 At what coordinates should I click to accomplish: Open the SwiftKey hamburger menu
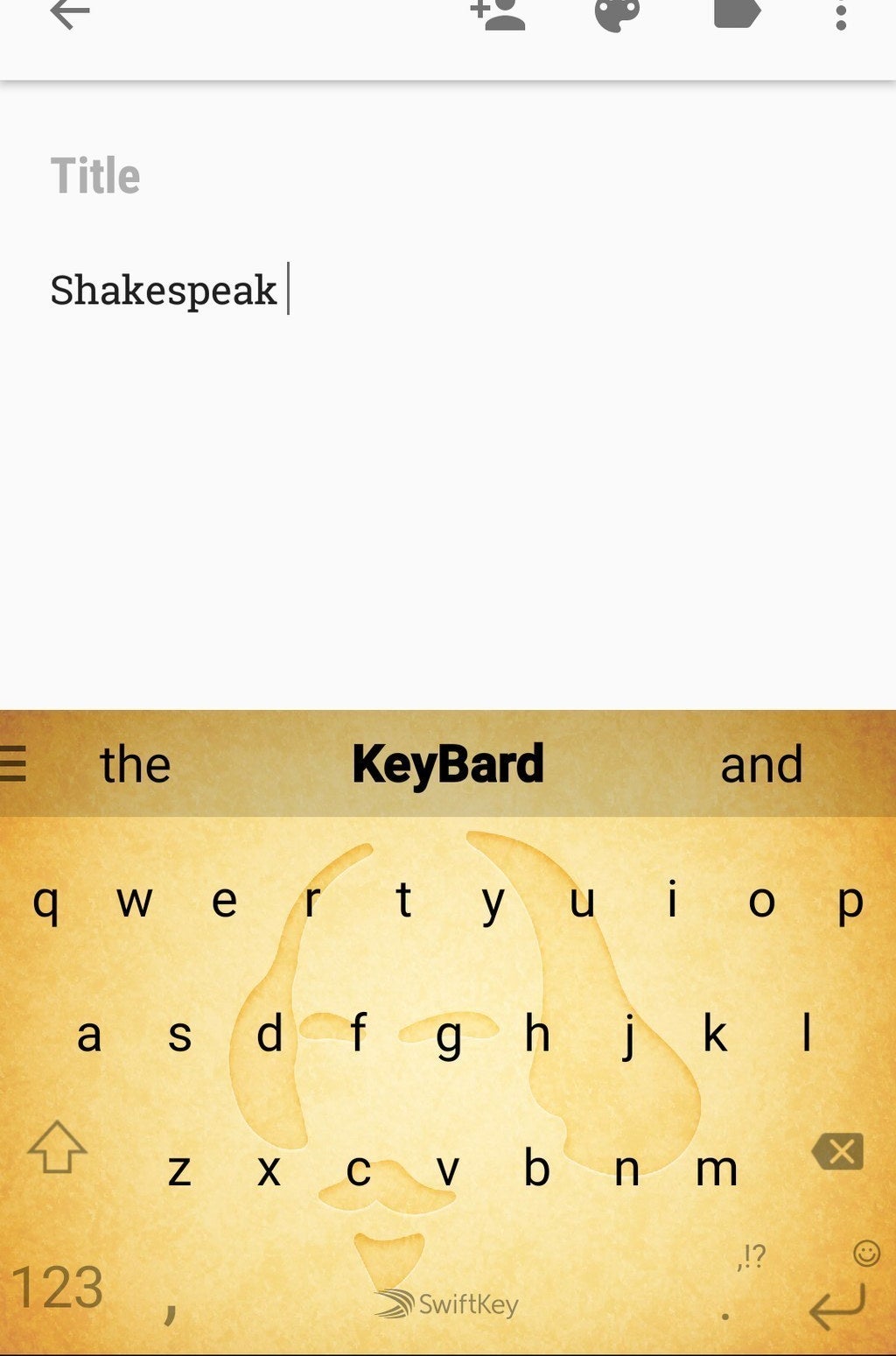tap(13, 763)
